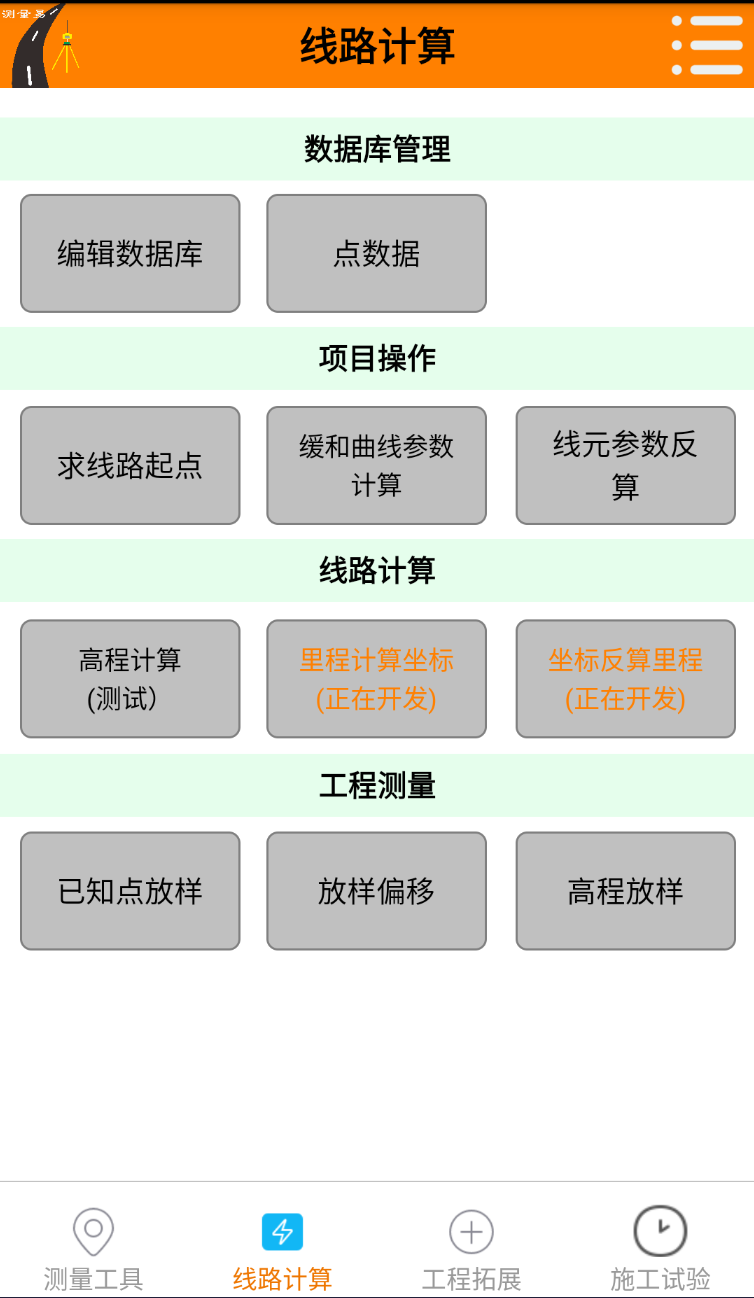Screen dimensions: 754x1298
Task: Click the 放样偏移 button
Action: [x=376, y=890]
